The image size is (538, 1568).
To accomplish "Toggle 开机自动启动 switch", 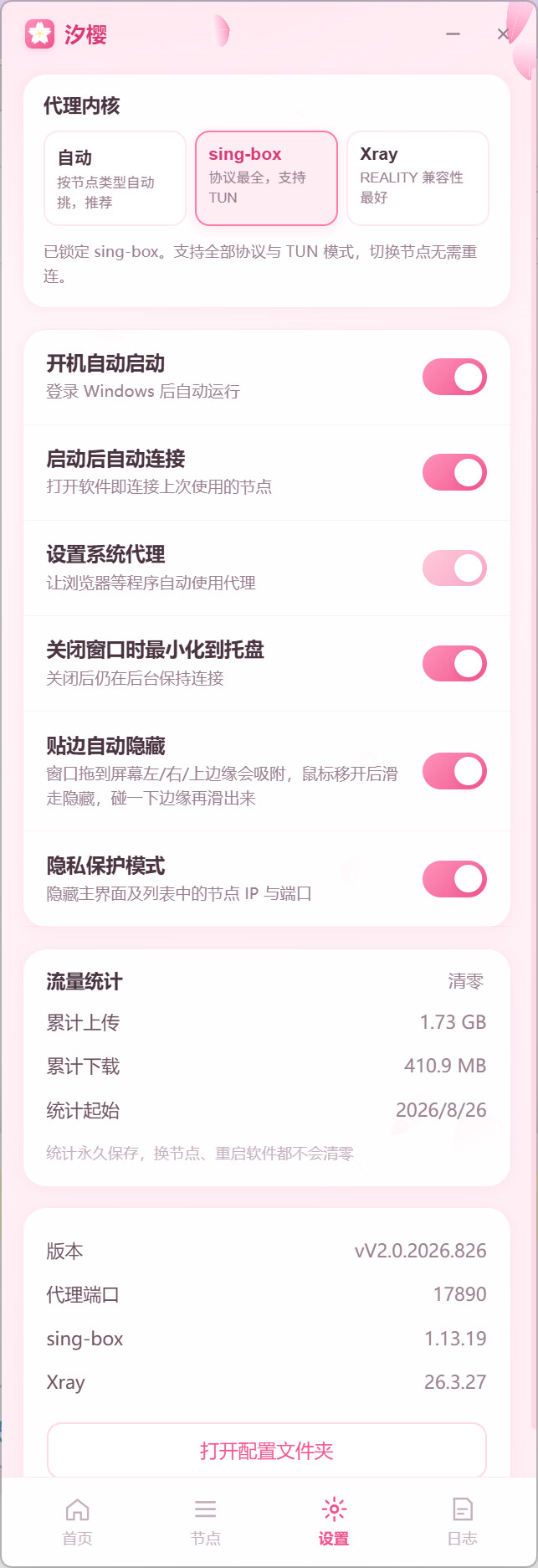I will click(x=454, y=377).
